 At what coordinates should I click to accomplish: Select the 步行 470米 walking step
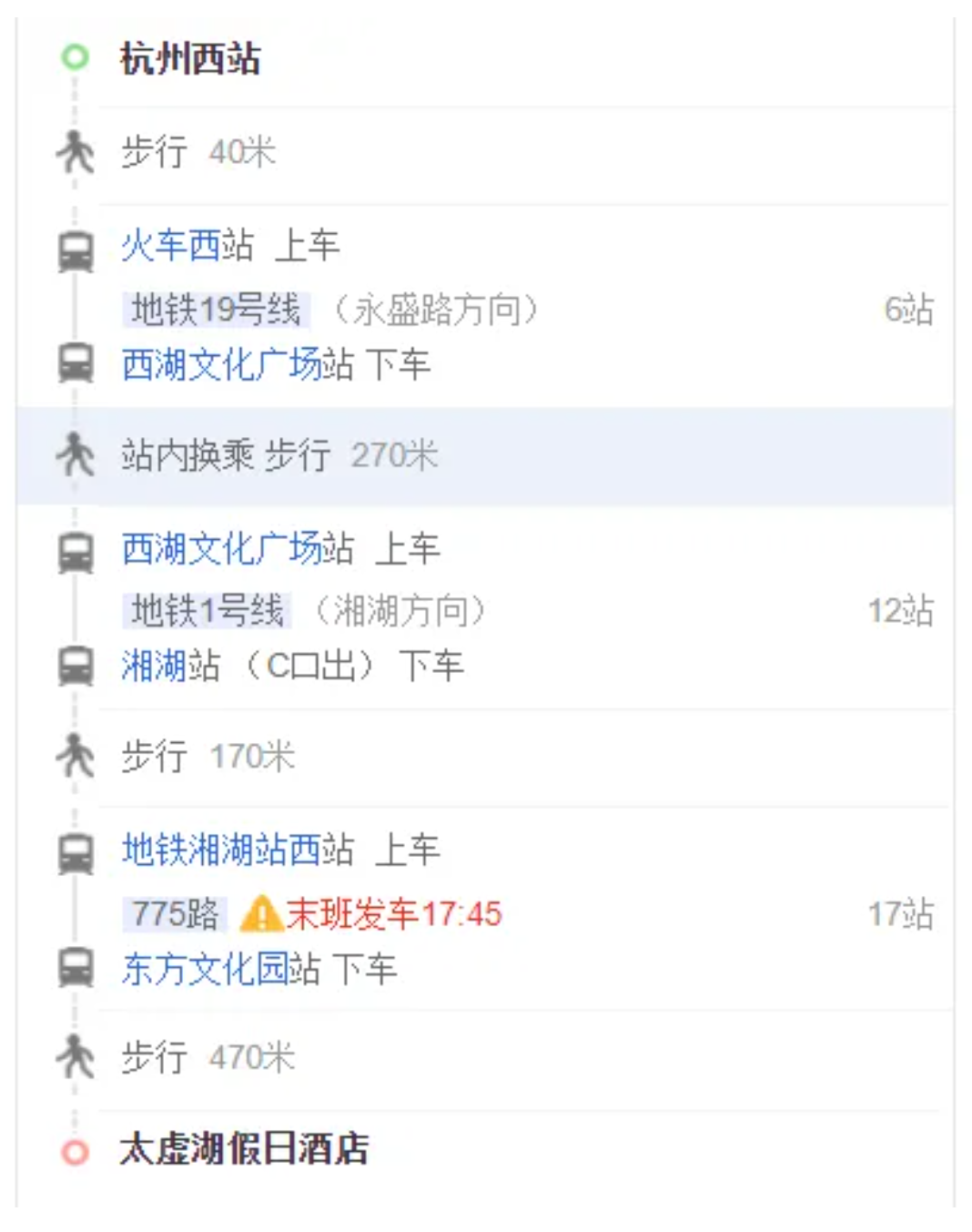click(208, 1058)
